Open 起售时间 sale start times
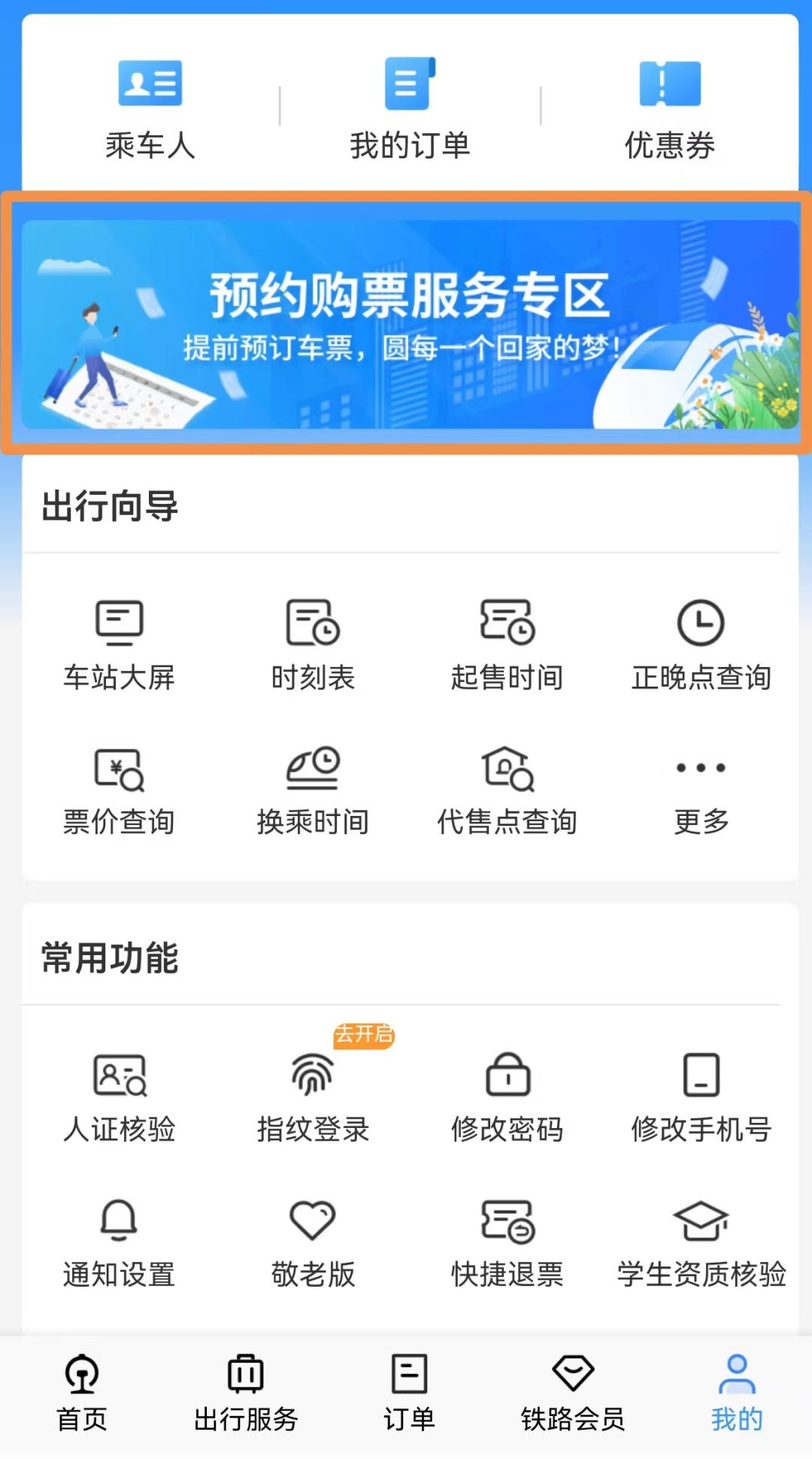The height and width of the screenshot is (1459, 812). 507,645
